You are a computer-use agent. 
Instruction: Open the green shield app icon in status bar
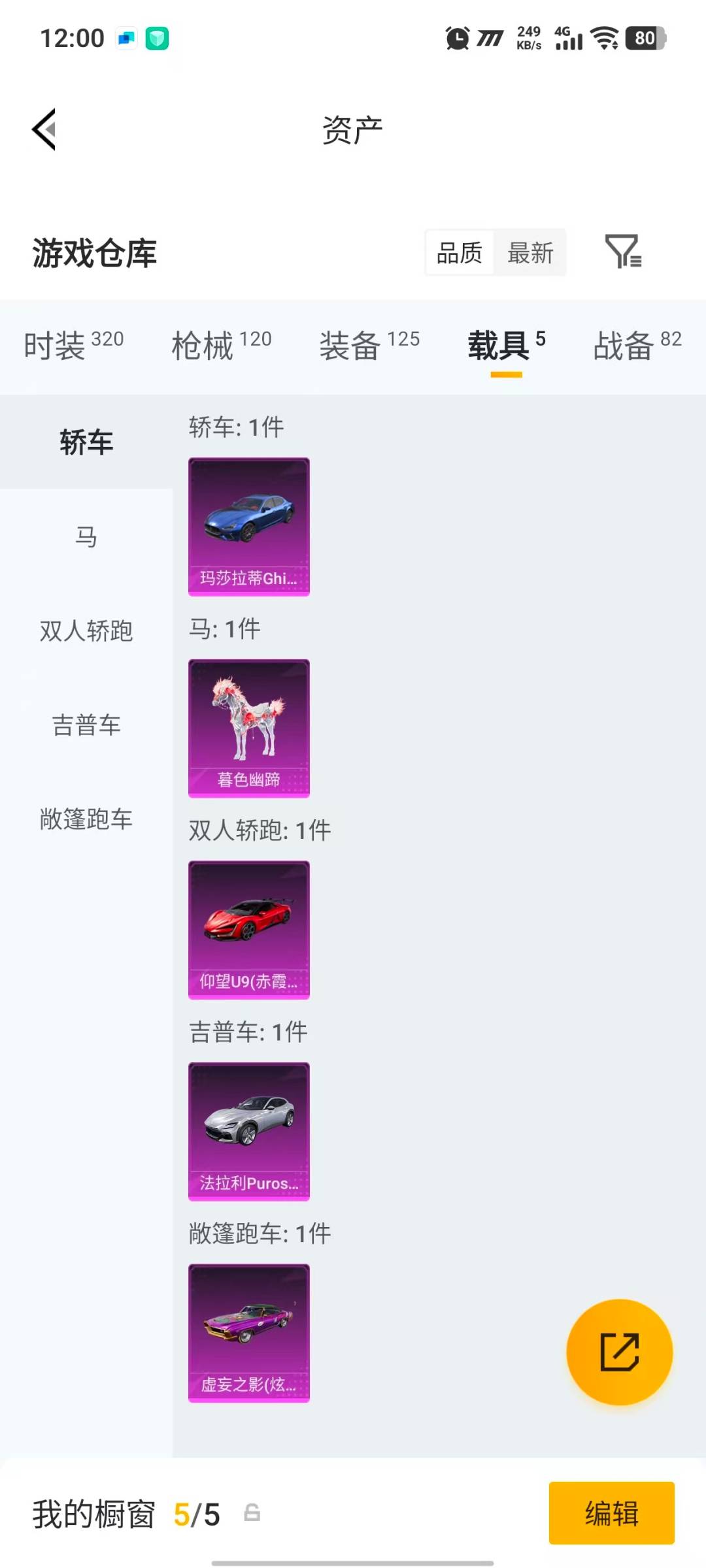tap(156, 38)
